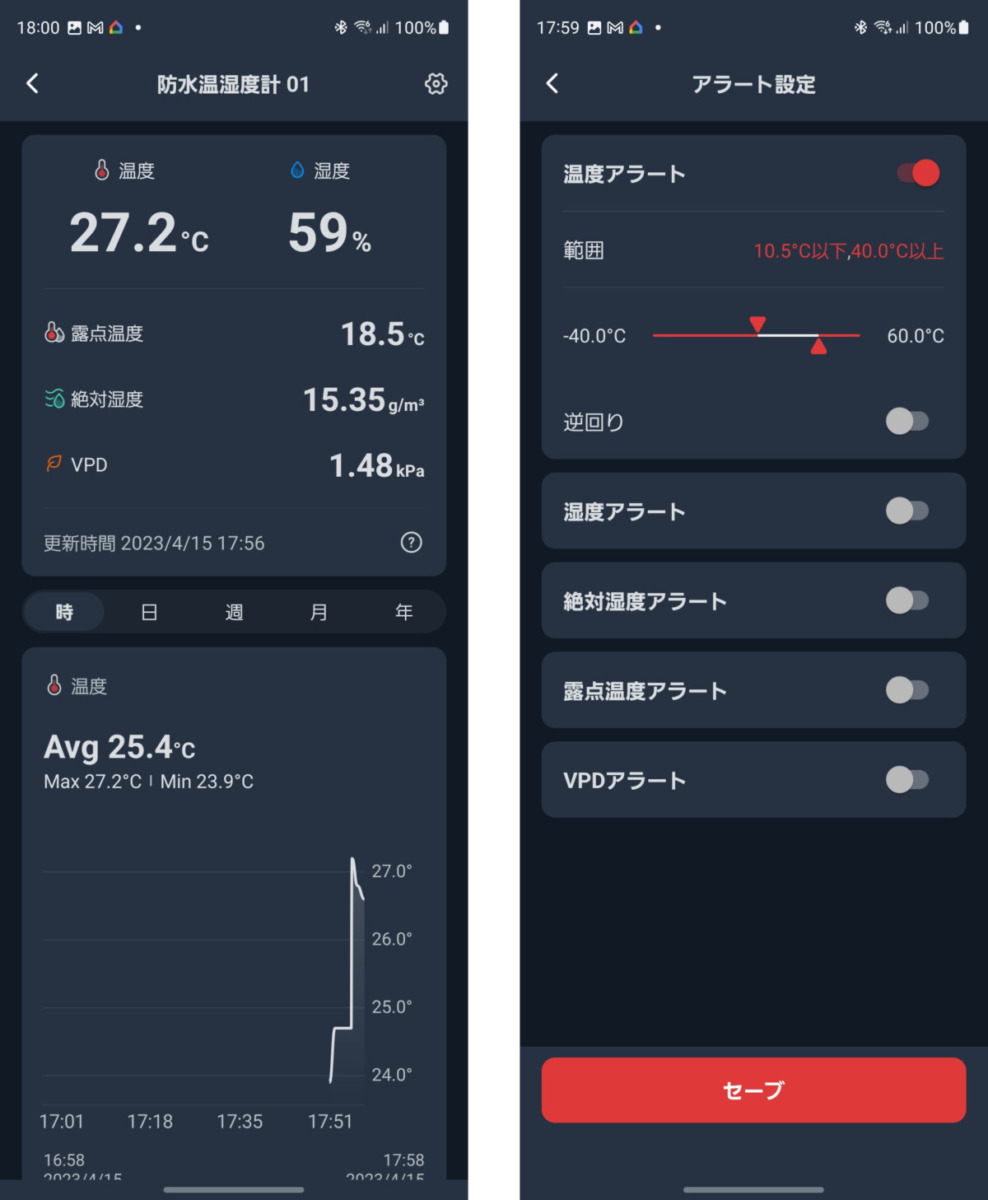Disable the 温度アラート switch
The width and height of the screenshot is (988, 1200).
tap(917, 173)
